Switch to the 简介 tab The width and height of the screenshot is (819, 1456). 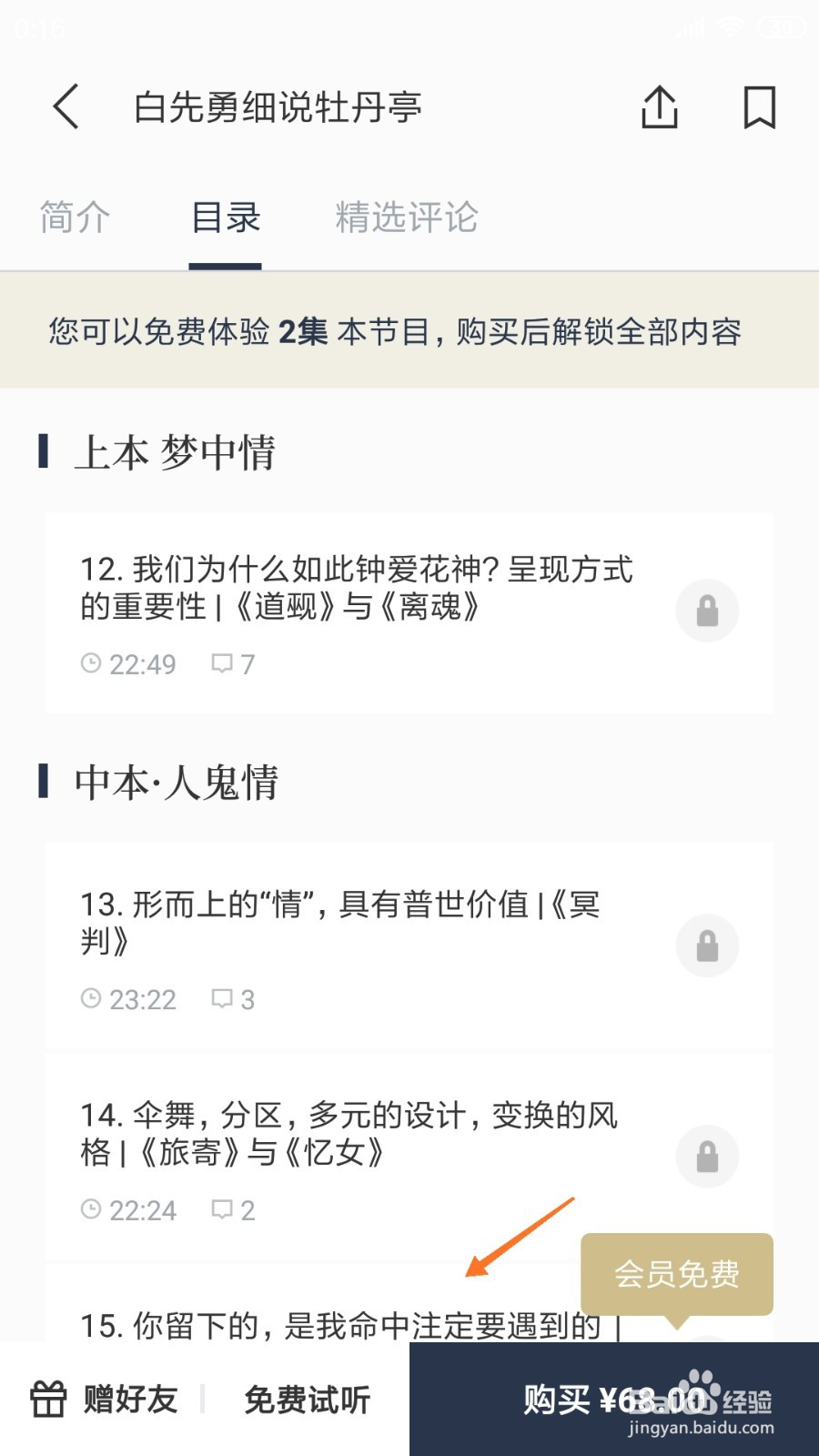pyautogui.click(x=75, y=218)
